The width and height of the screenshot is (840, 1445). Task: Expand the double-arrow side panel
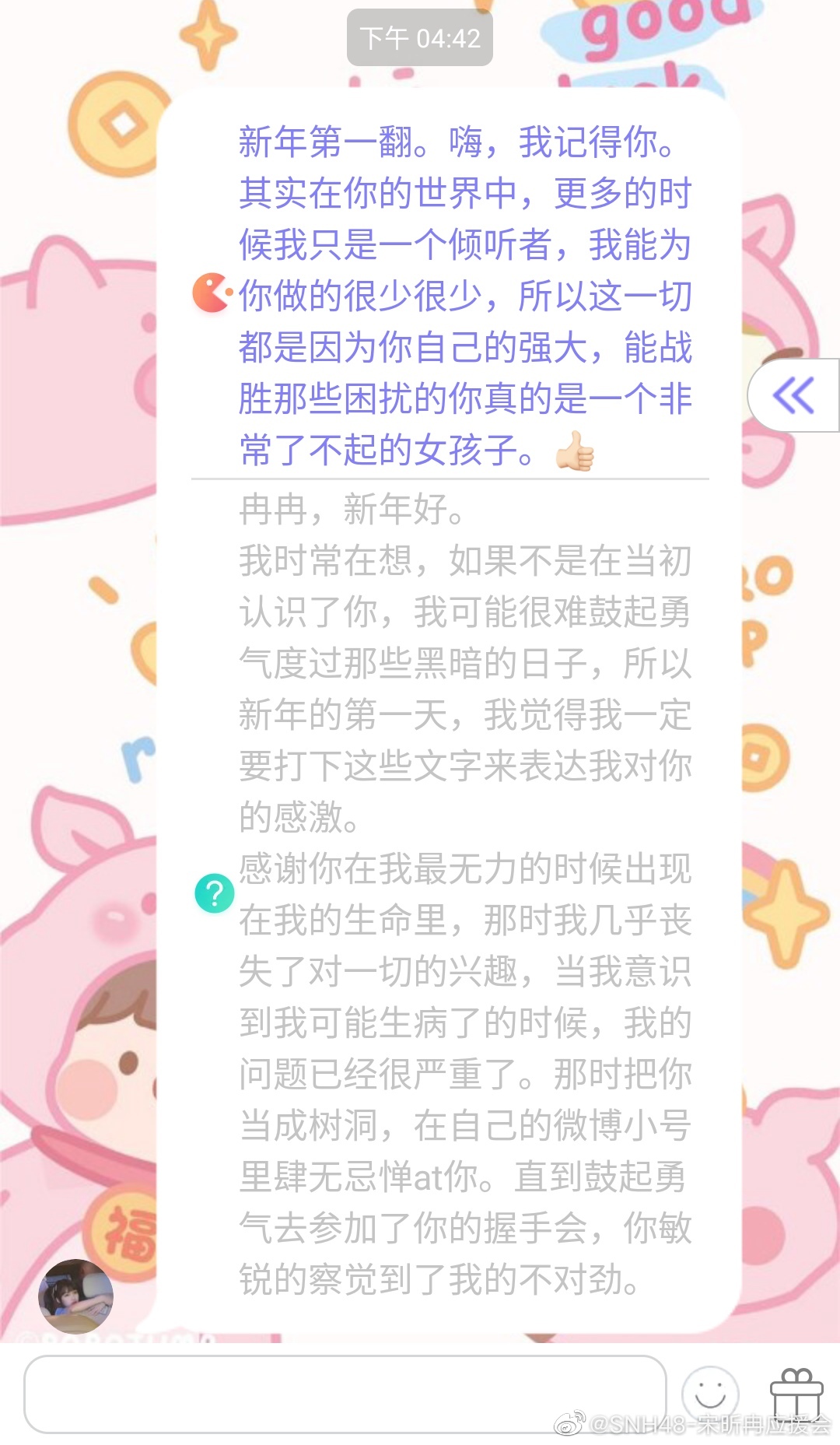(x=793, y=395)
